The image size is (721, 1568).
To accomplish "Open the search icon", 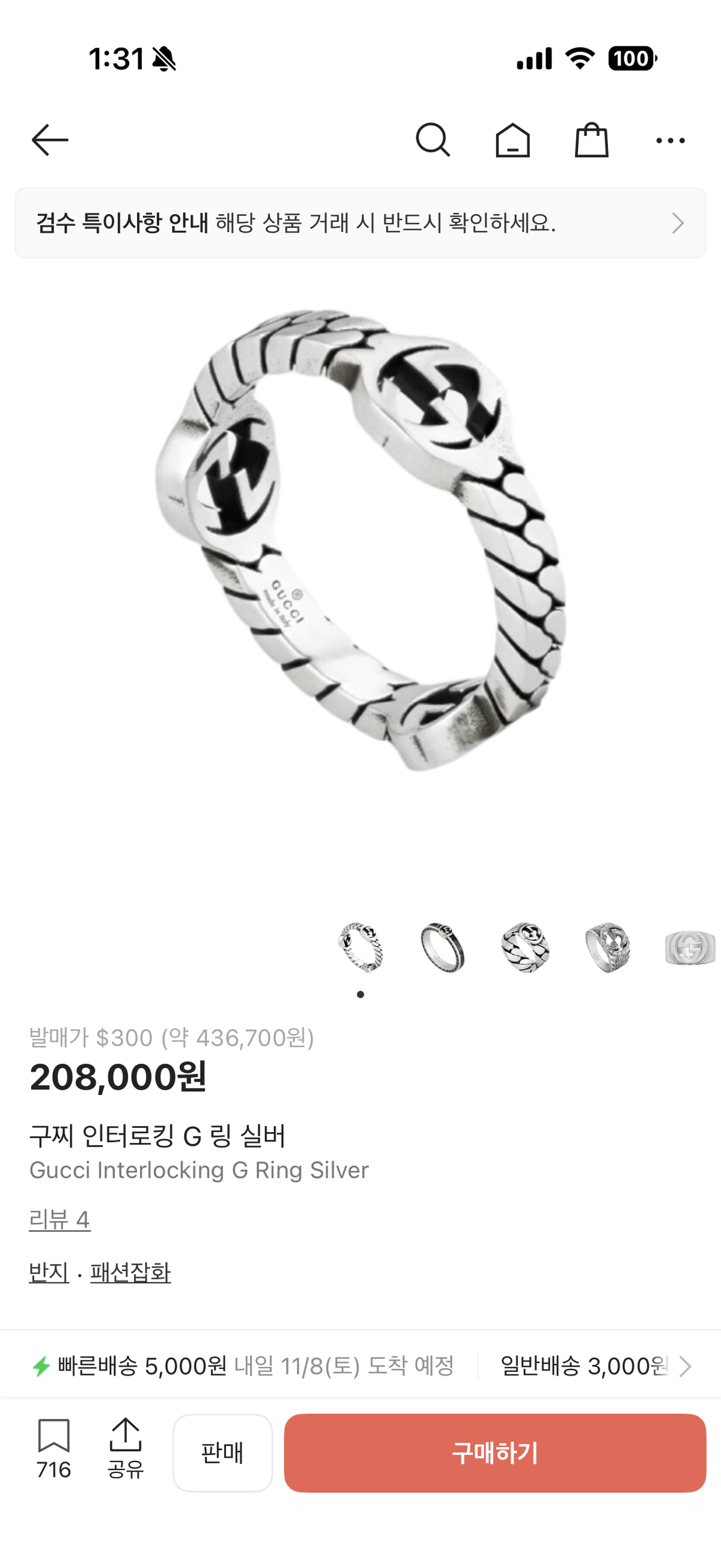I will pos(433,140).
